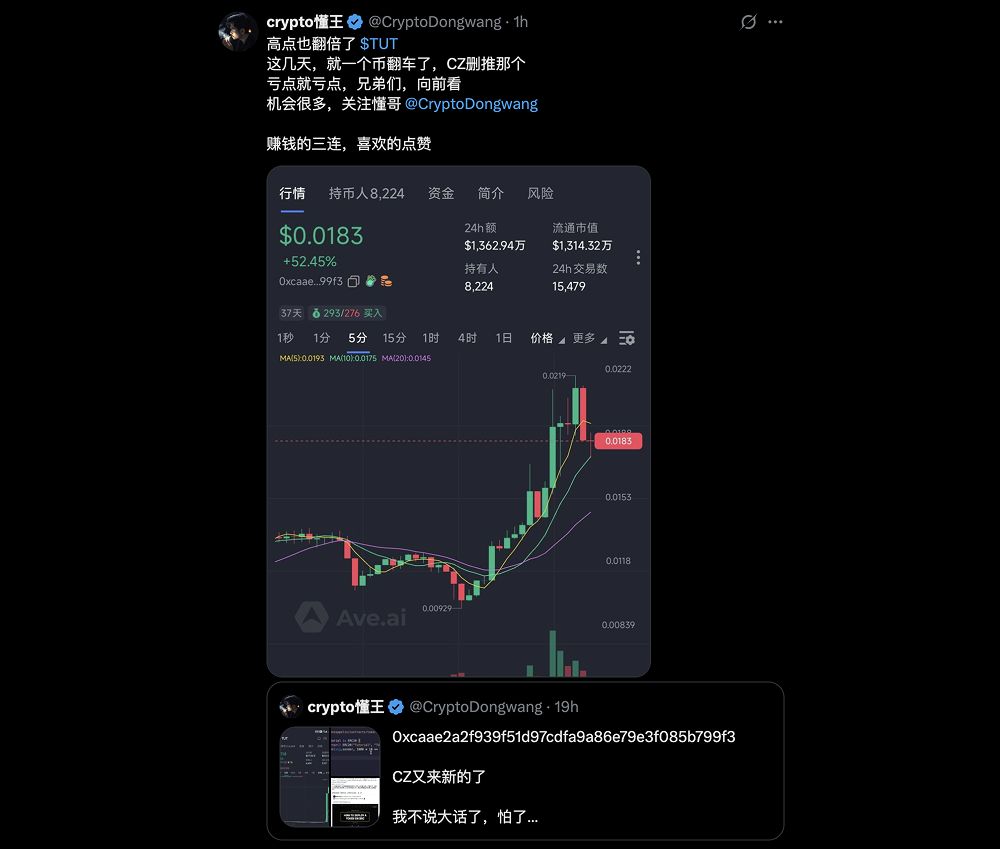Open the crypto懂王 profile name on the main post

tap(304, 22)
